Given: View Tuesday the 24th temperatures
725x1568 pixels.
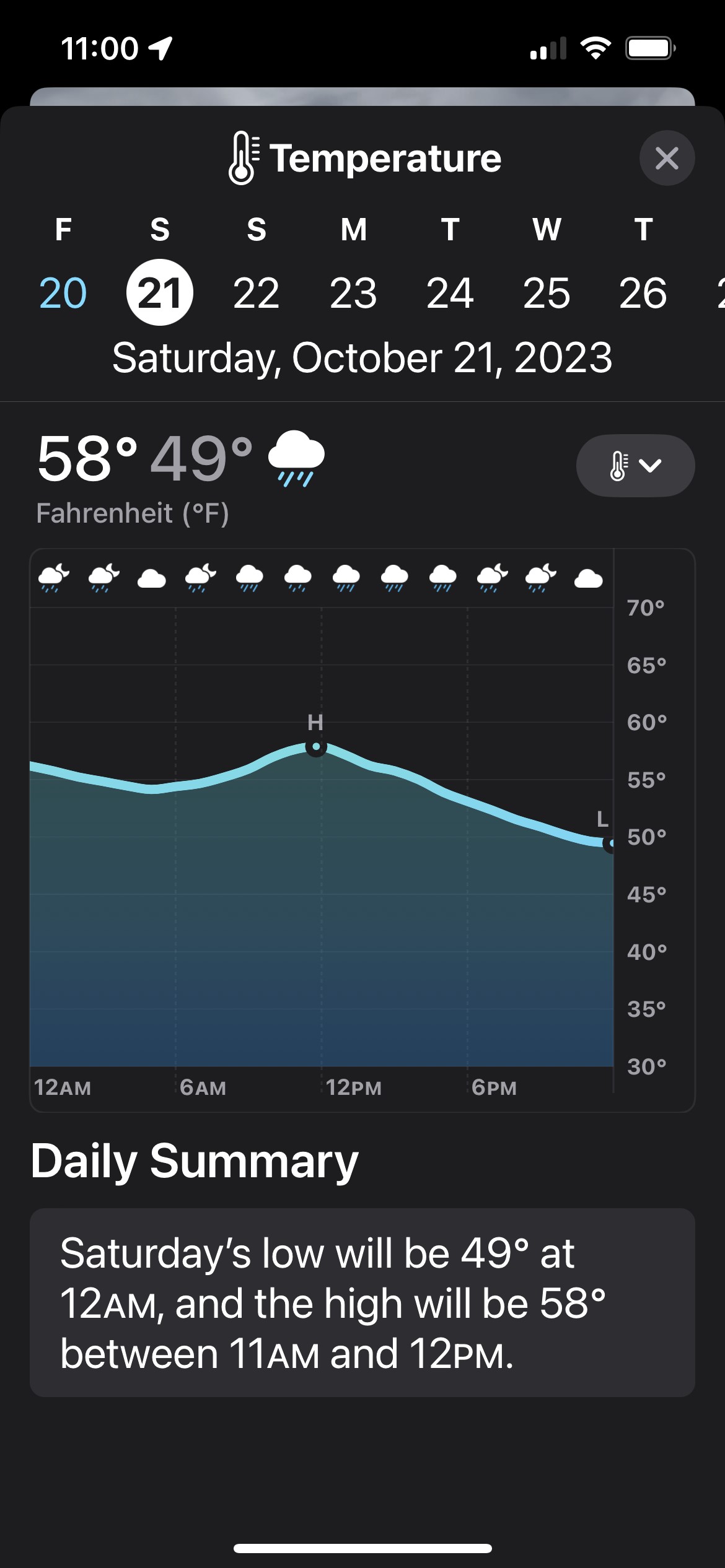Looking at the screenshot, I should click(450, 292).
